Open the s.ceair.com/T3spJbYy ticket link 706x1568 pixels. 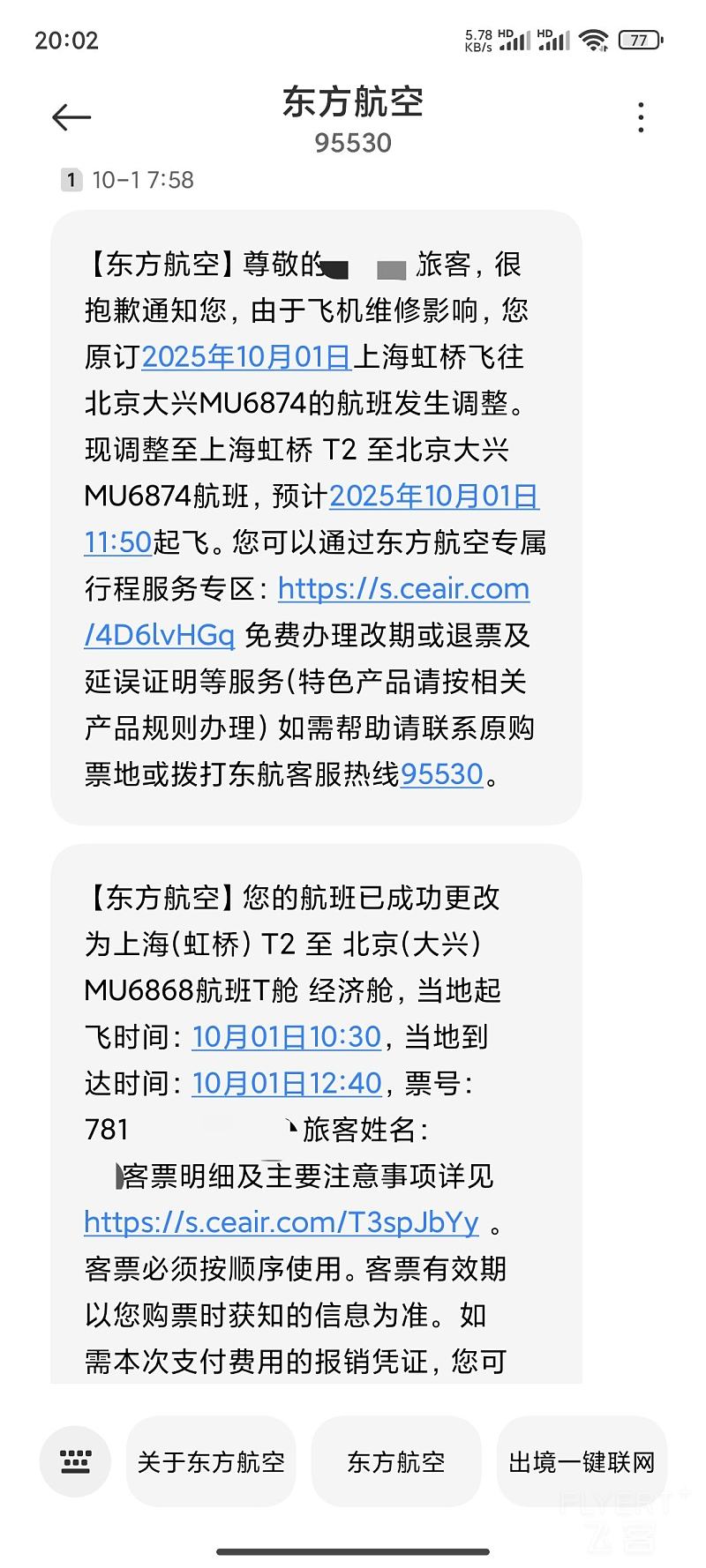[282, 1222]
